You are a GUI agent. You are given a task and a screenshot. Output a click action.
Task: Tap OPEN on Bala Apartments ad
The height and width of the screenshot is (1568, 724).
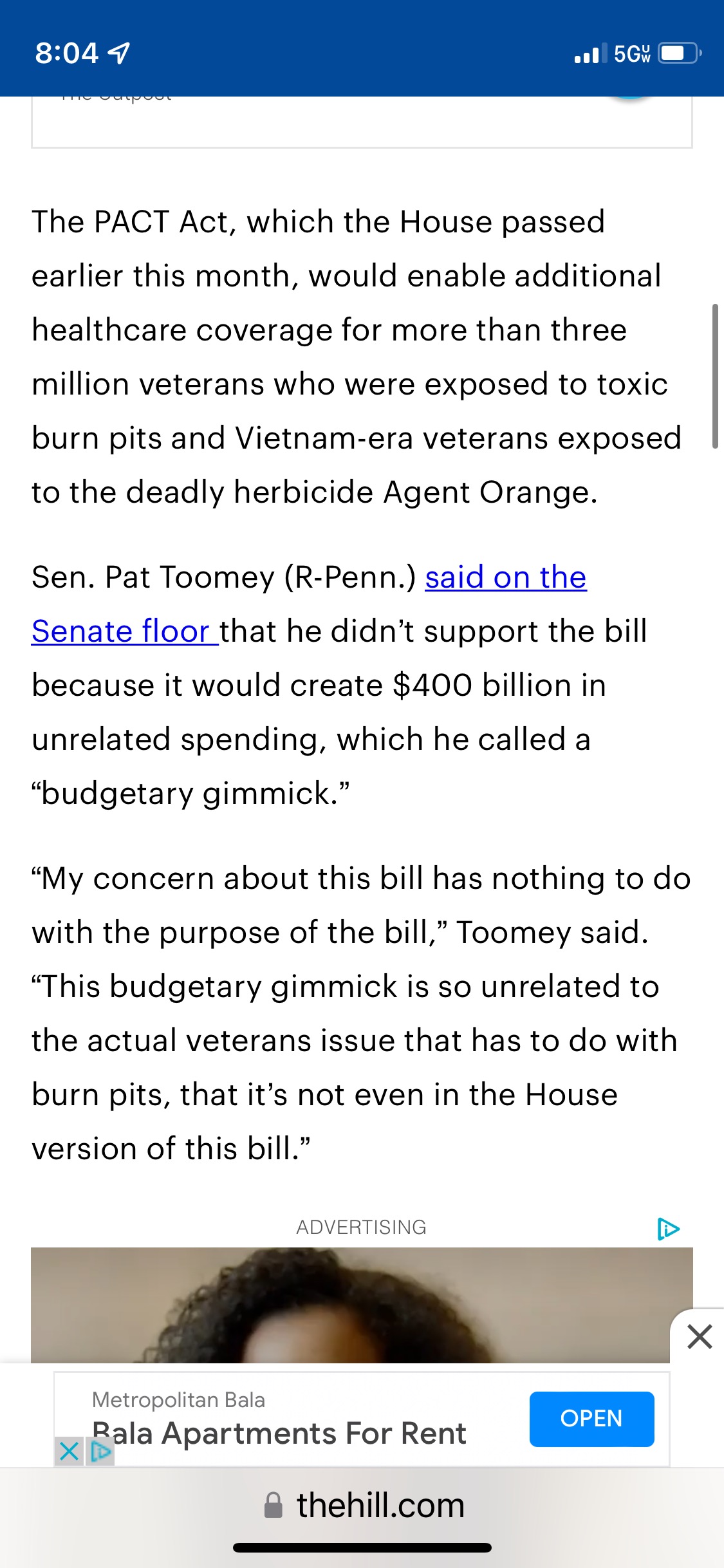pyautogui.click(x=591, y=1419)
